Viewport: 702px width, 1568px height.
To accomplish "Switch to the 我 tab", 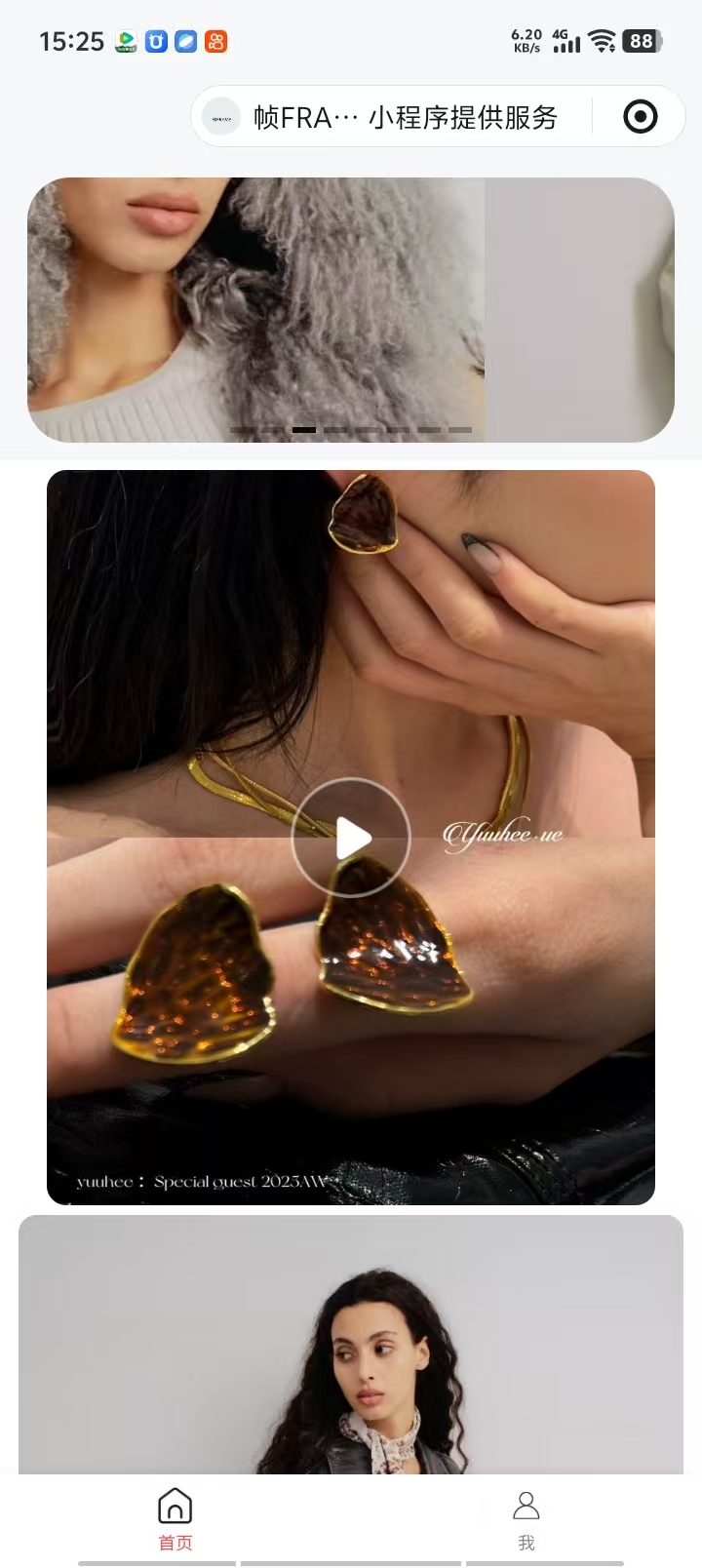I will [526, 1518].
